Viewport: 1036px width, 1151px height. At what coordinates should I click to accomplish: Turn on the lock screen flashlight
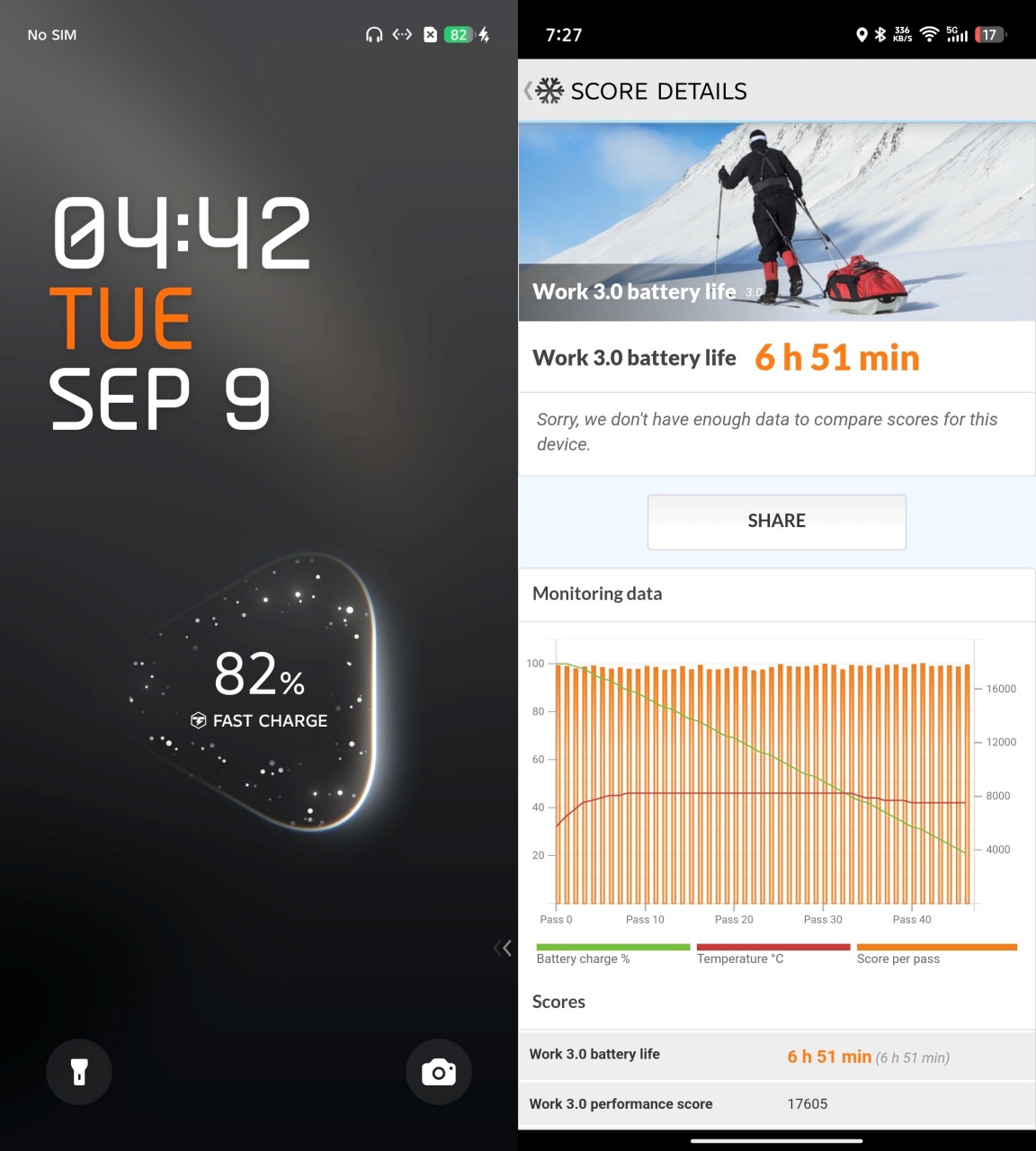pos(79,1072)
